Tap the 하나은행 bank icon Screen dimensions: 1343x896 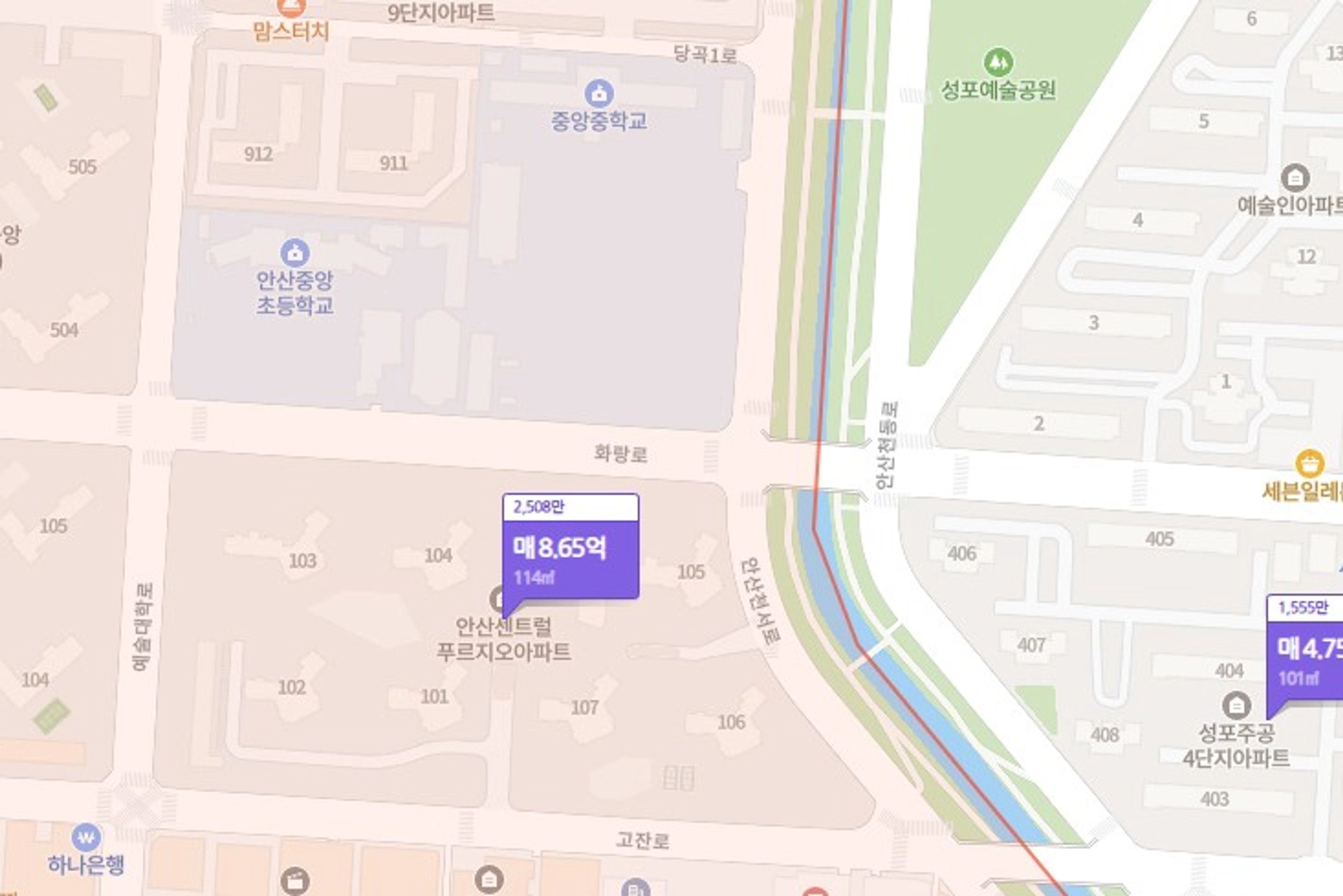pyautogui.click(x=86, y=838)
